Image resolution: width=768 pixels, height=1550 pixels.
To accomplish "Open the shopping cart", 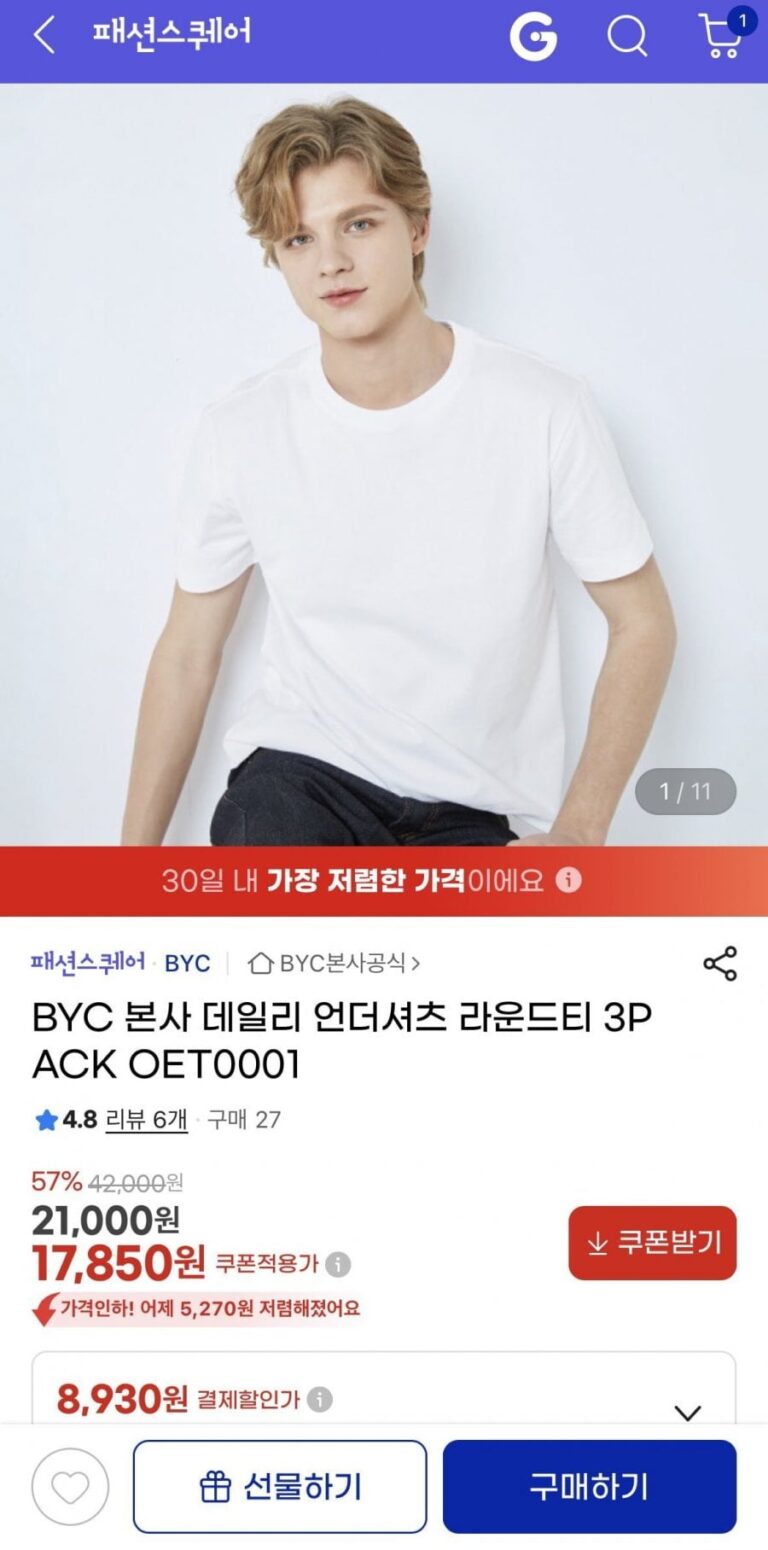I will click(x=721, y=37).
